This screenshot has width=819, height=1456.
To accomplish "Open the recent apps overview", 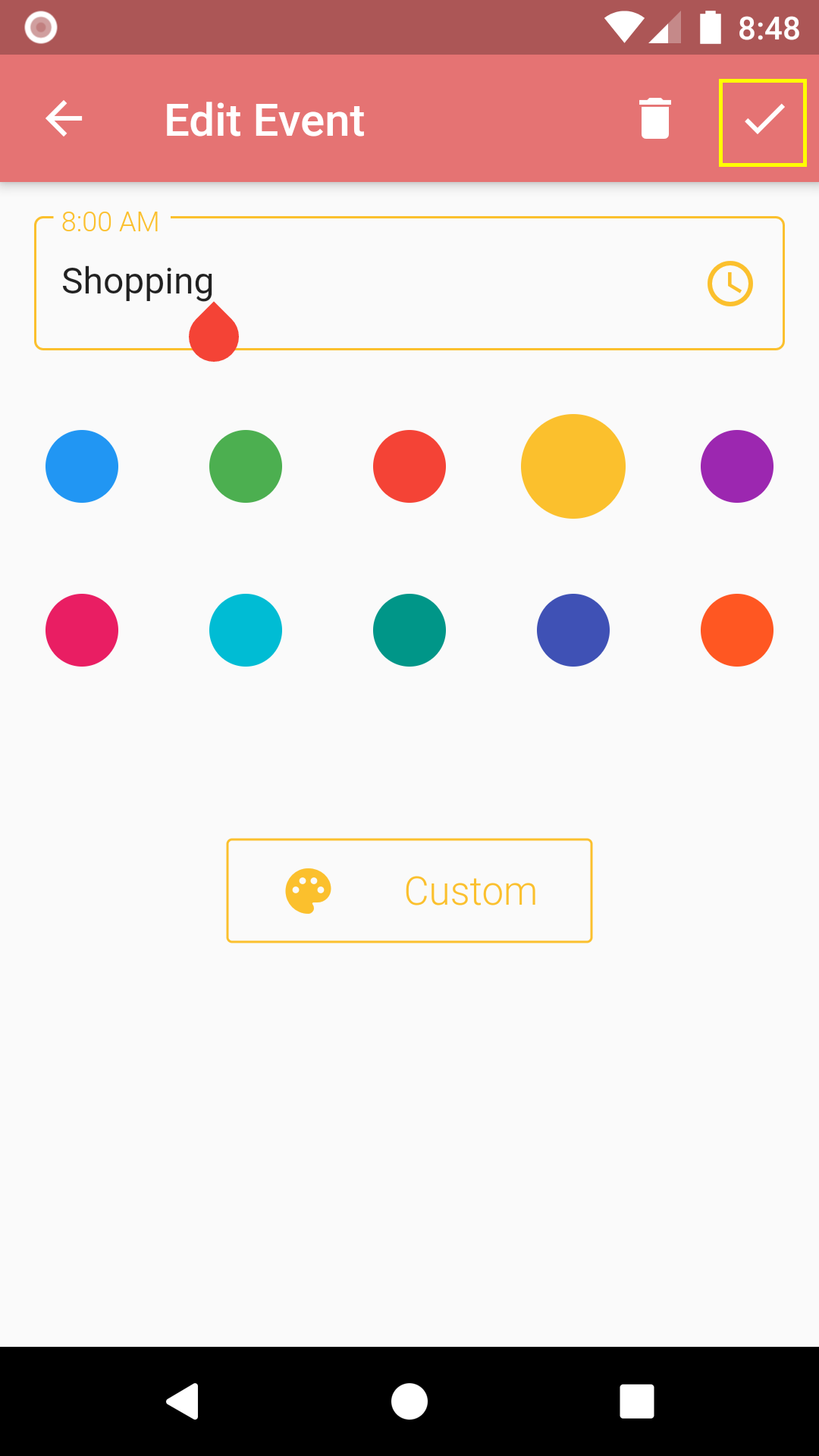I will coord(637,1401).
